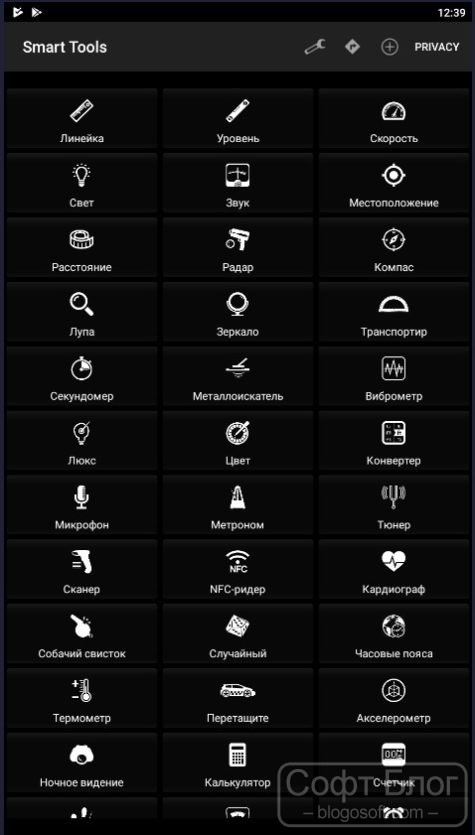This screenshot has width=475, height=835.
Task: Launch the Уровень tool
Action: pyautogui.click(x=238, y=118)
